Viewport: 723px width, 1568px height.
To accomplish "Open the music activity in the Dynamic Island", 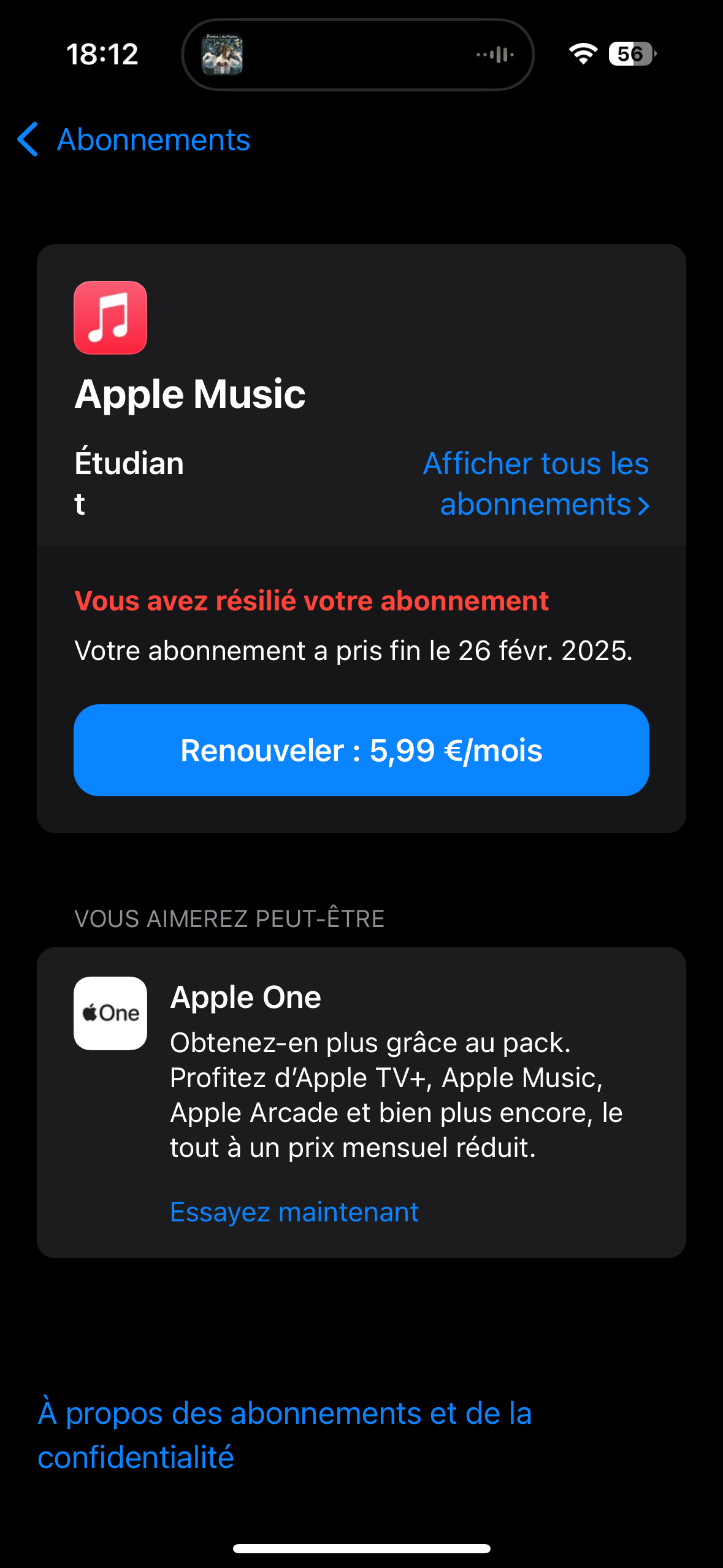I will [358, 55].
